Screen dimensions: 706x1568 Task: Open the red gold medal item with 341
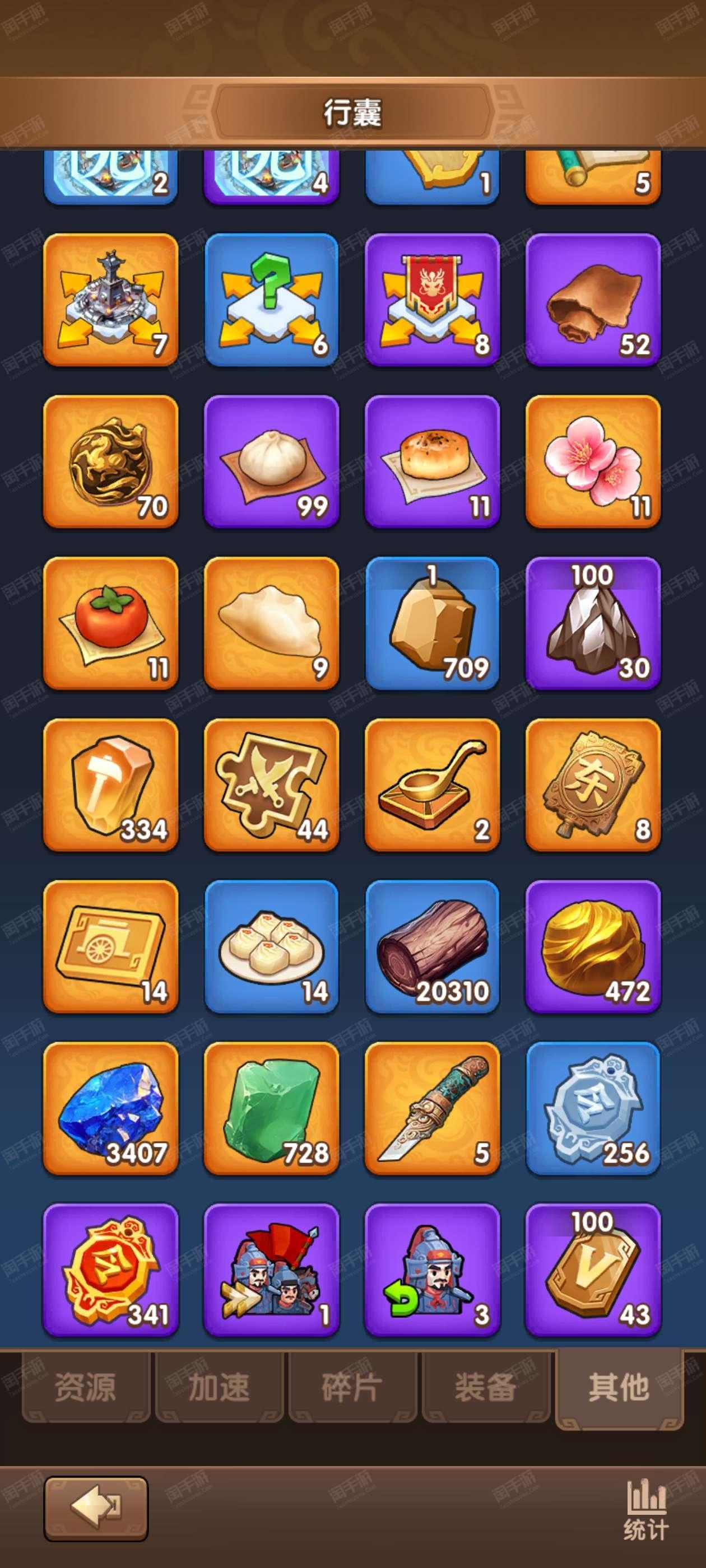pos(111,1270)
